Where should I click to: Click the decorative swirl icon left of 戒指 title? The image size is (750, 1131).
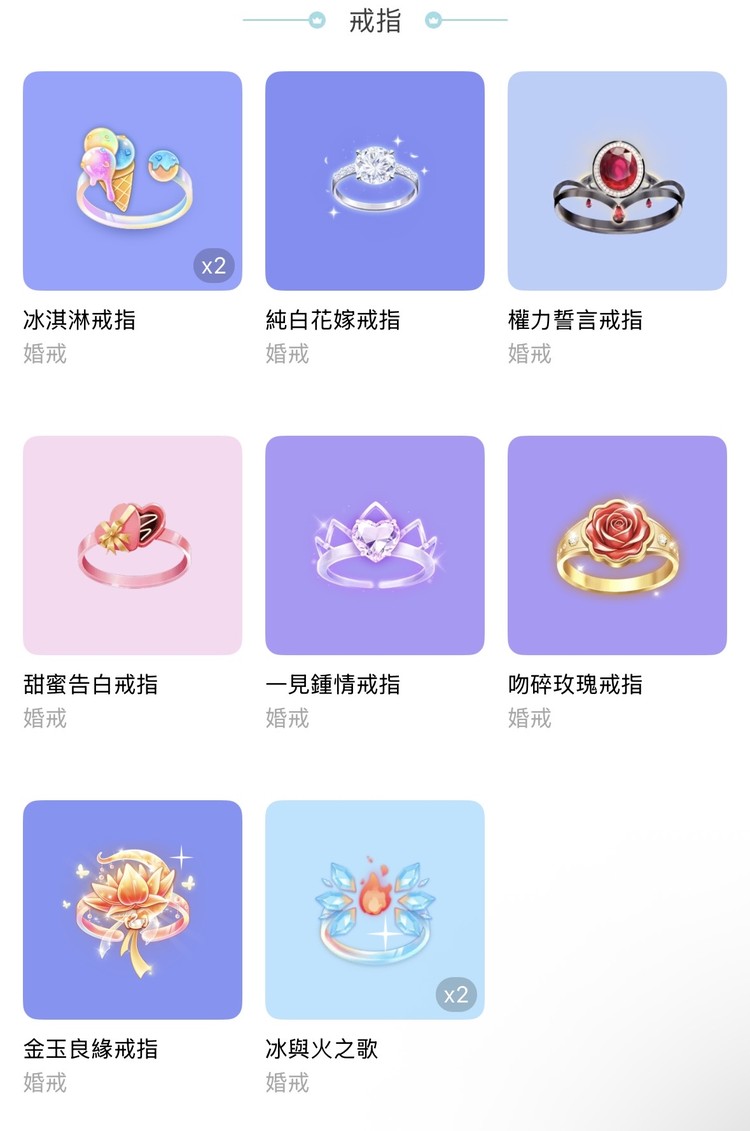[316, 18]
